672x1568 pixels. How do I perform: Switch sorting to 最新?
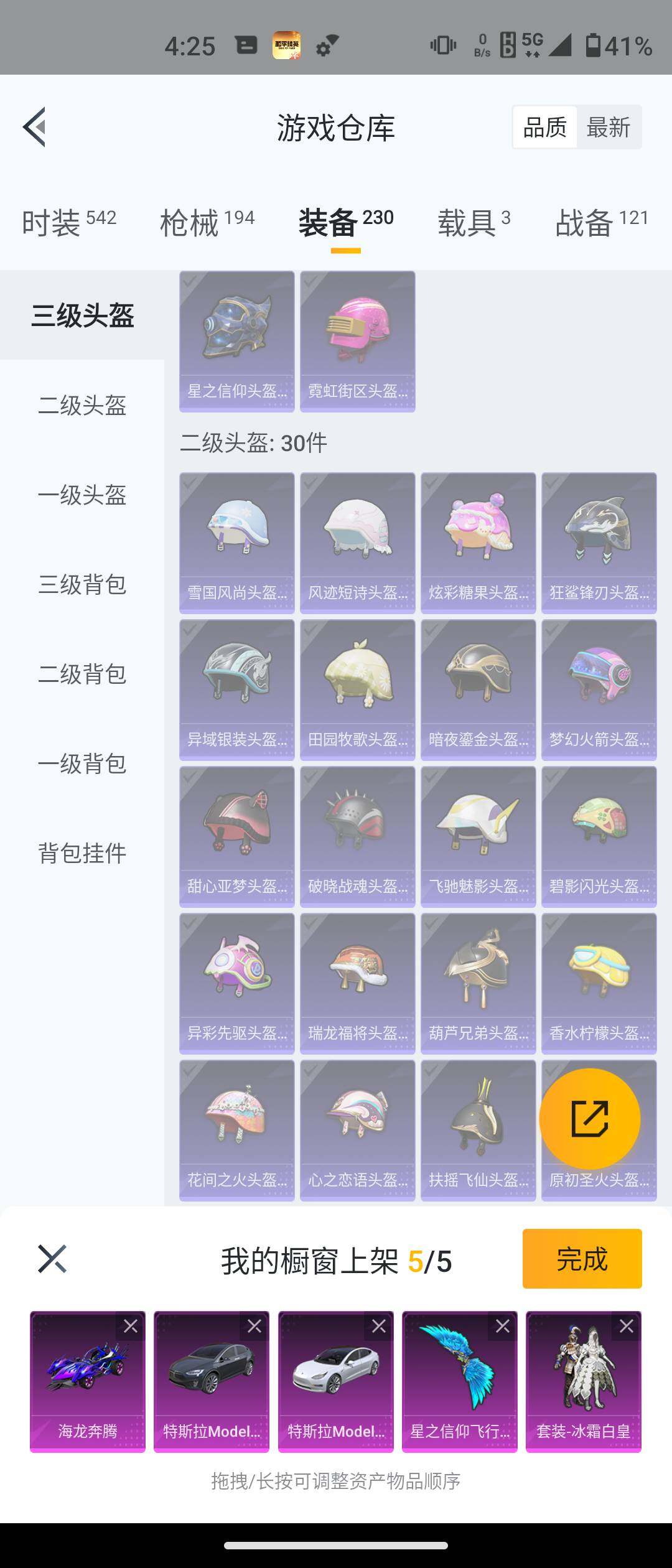tap(607, 126)
